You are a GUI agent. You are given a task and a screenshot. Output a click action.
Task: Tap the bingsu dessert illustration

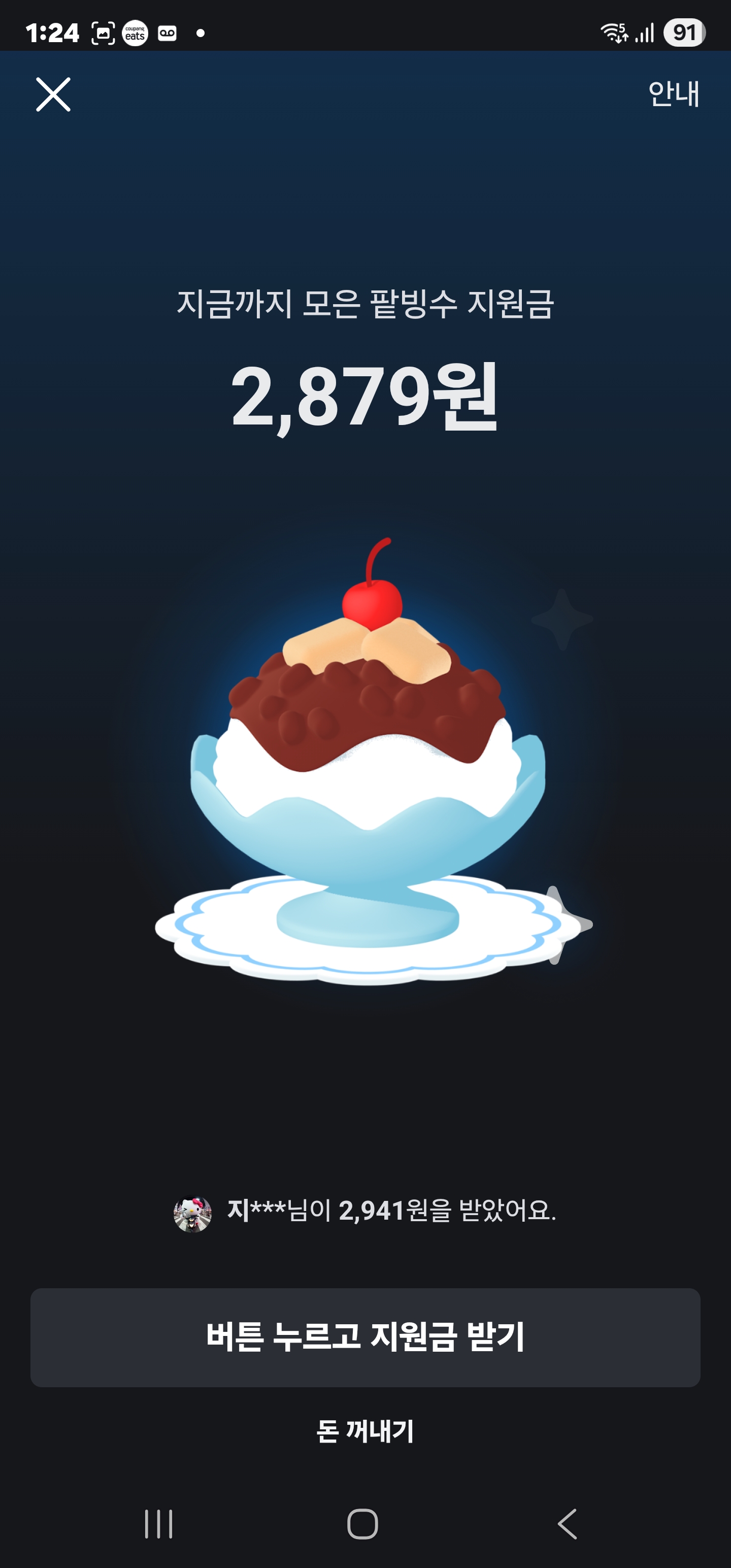[365, 791]
